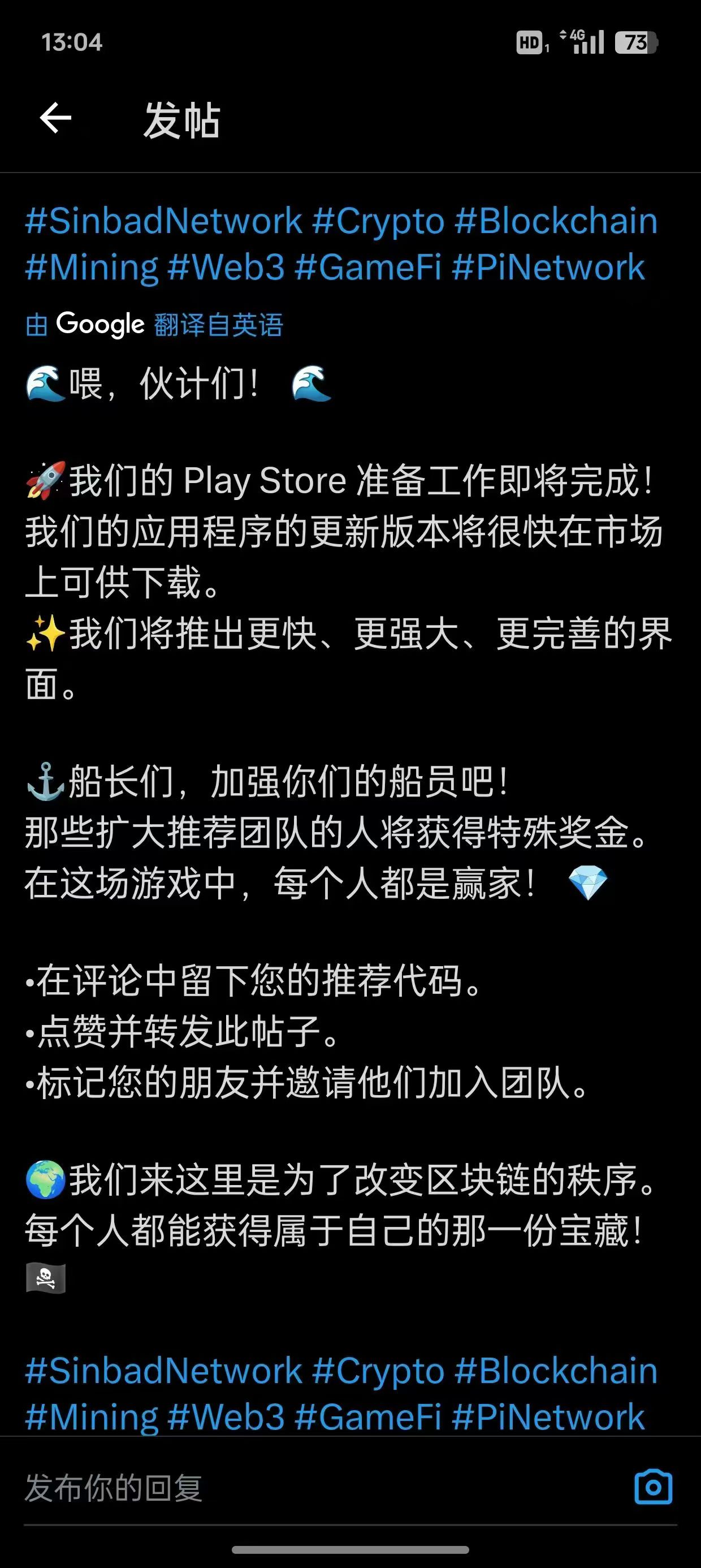Go back using the arrow beside 发帖
The width and height of the screenshot is (701, 1568).
pyautogui.click(x=55, y=118)
